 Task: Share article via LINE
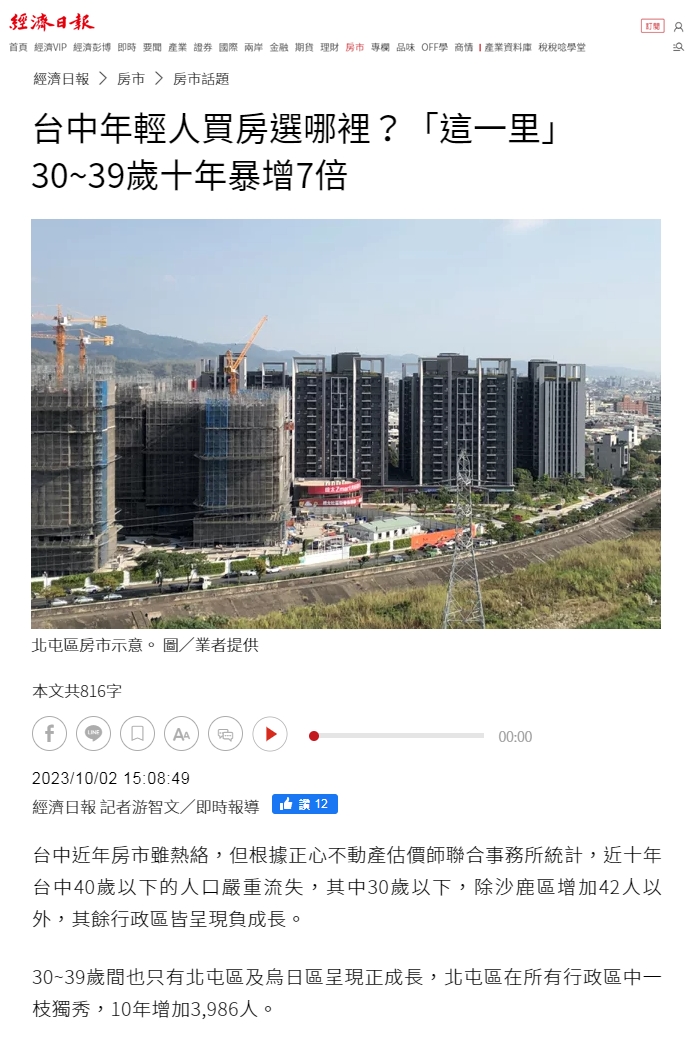click(93, 734)
